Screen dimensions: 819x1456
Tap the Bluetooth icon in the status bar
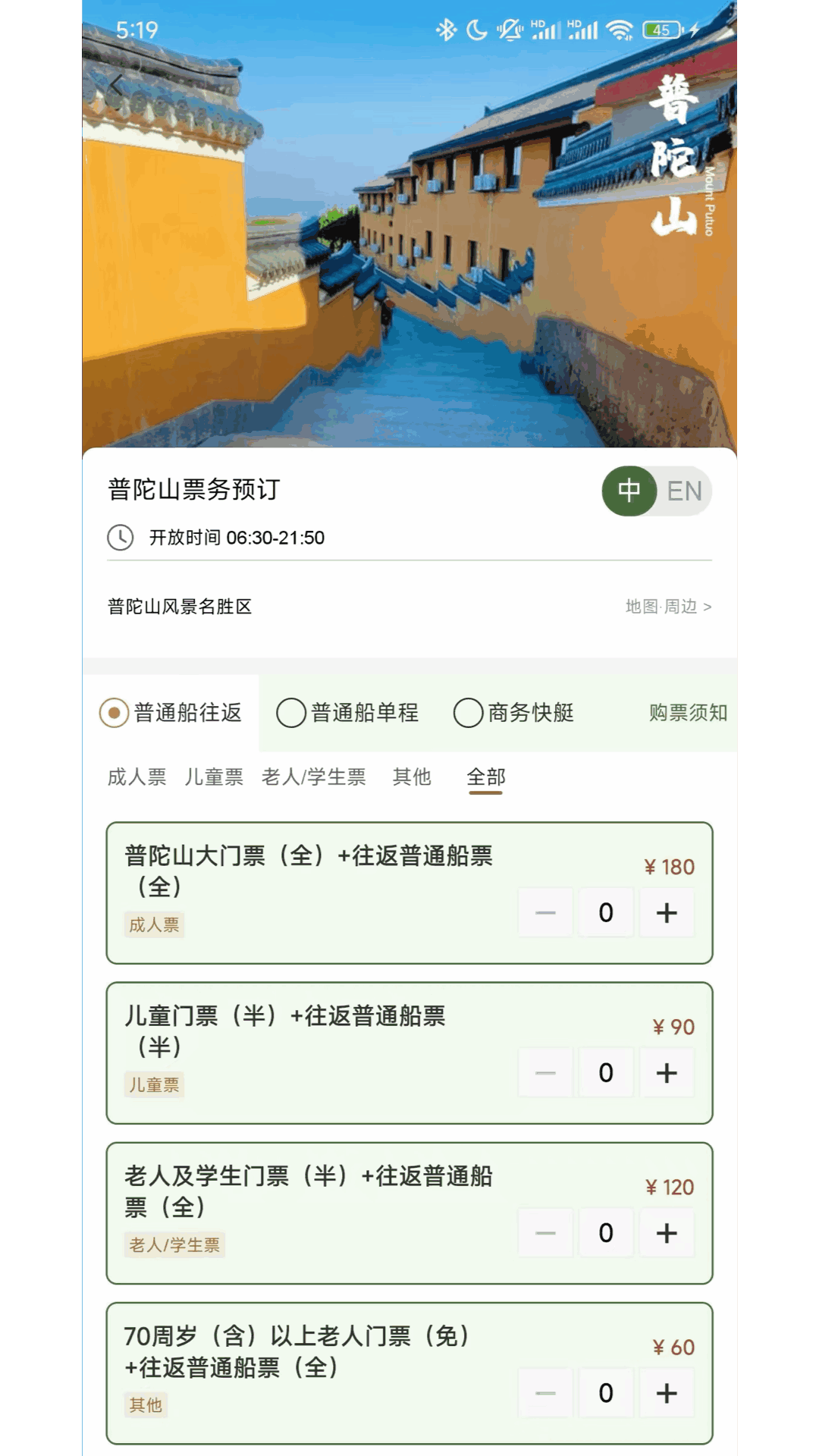coord(446,29)
